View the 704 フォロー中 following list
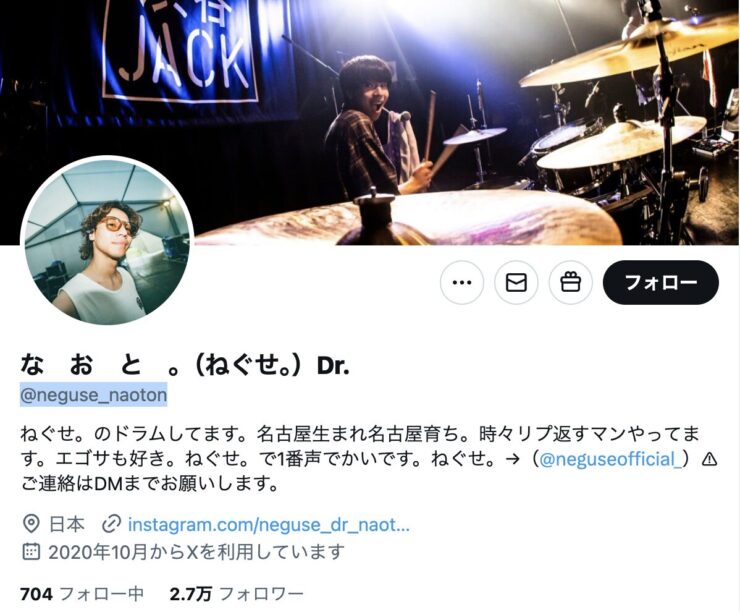Image resolution: width=740 pixels, height=612 pixels. click(82, 594)
